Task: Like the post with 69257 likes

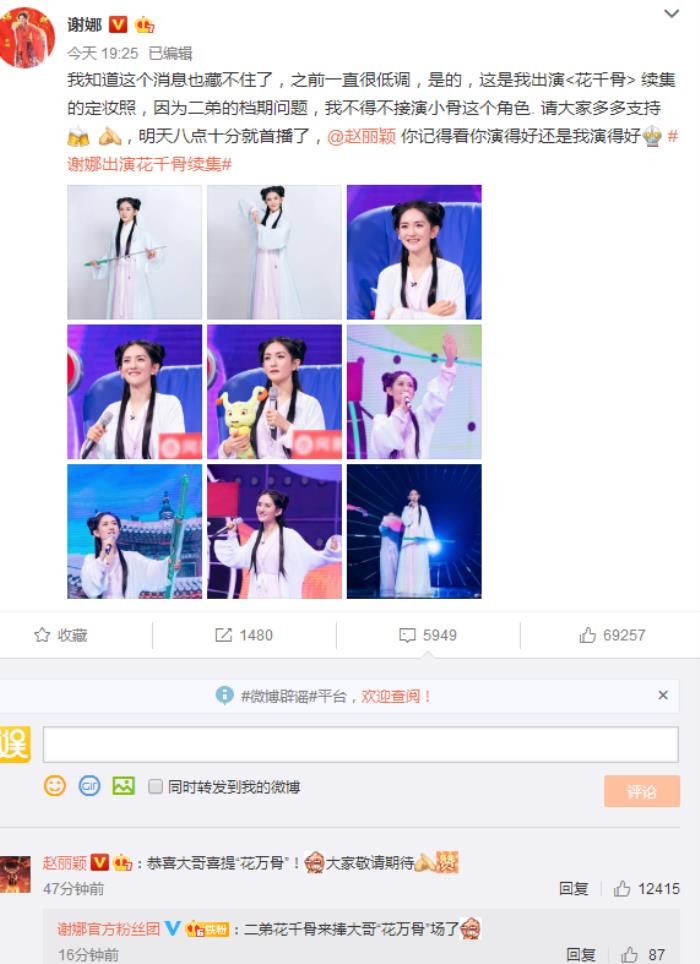Action: pyautogui.click(x=612, y=635)
